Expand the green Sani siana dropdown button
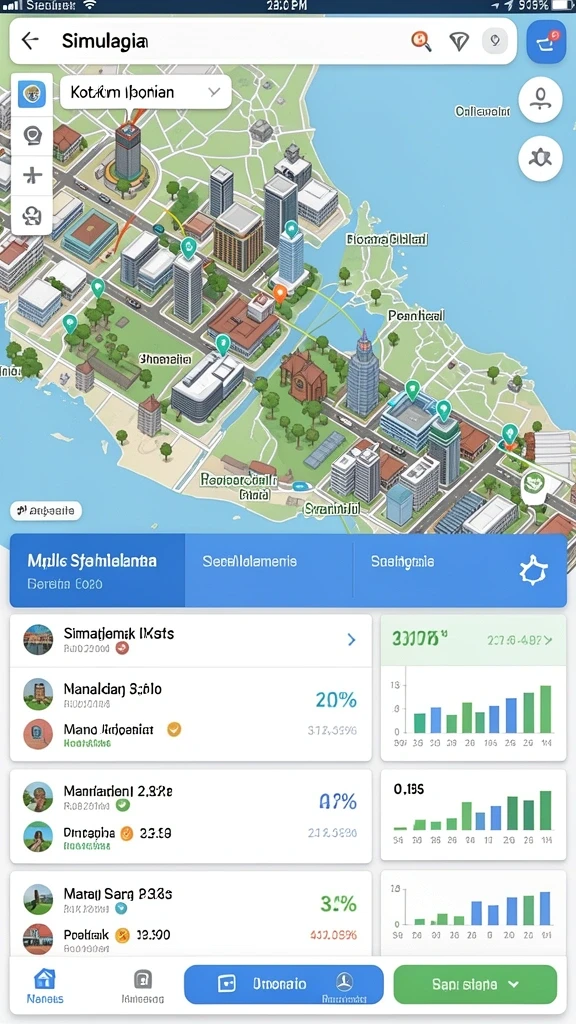The image size is (576, 1024). tap(475, 984)
